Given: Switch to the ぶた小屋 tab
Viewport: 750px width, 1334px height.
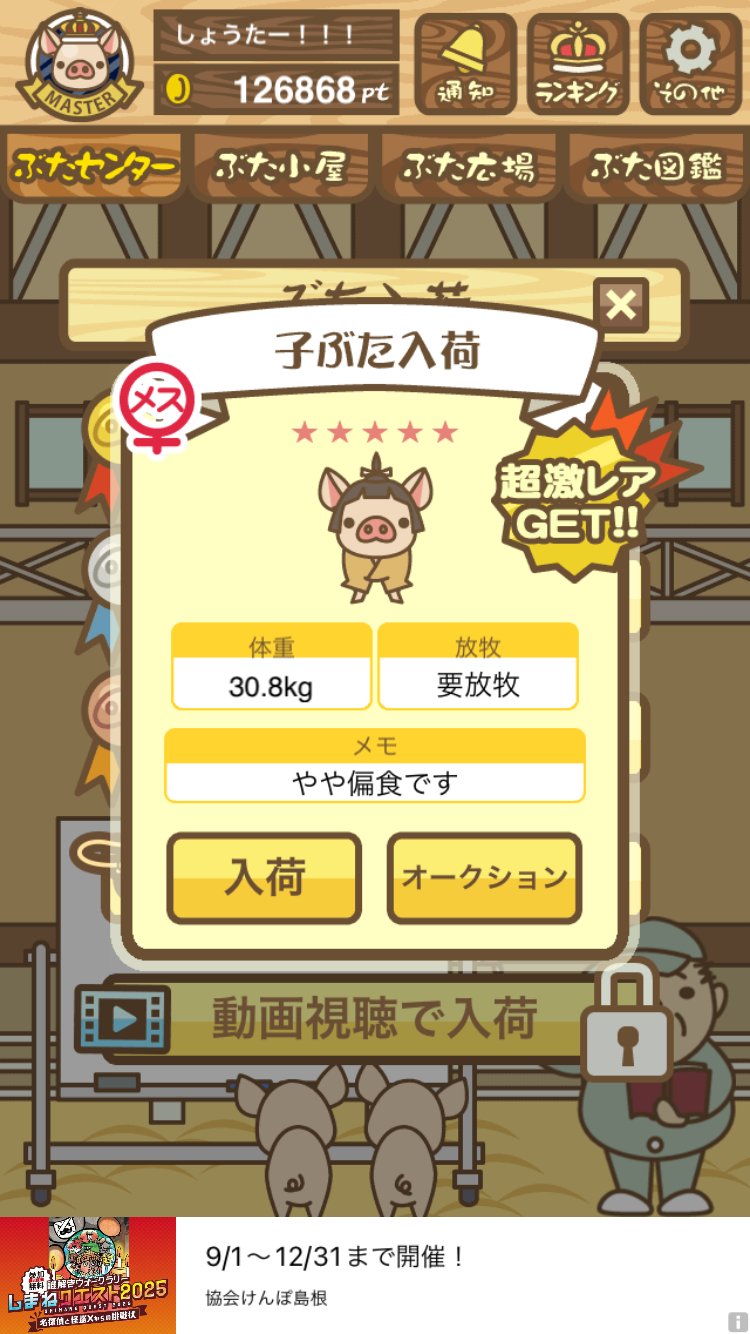Looking at the screenshot, I should [x=281, y=167].
